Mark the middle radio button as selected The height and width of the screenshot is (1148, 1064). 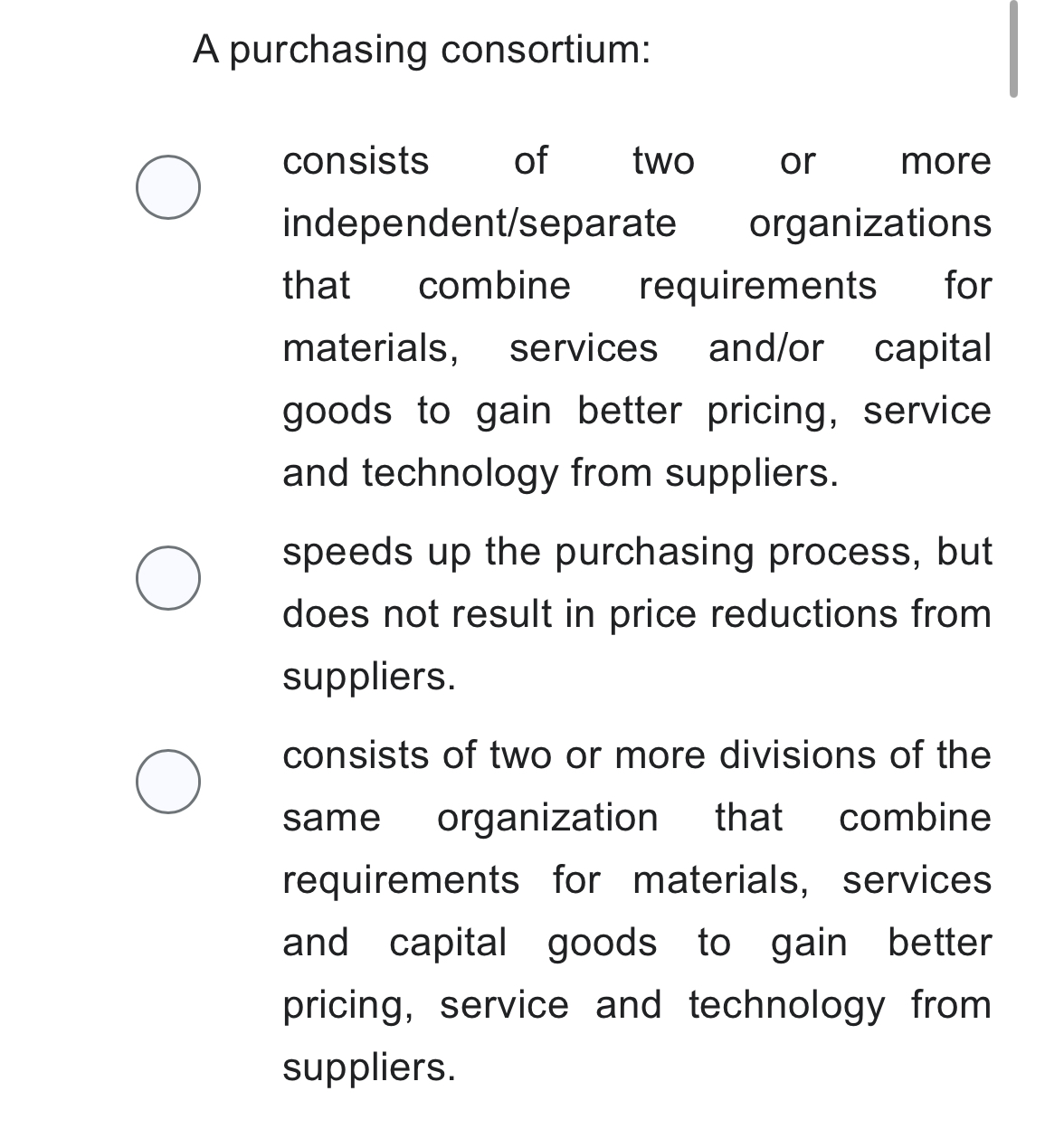(x=167, y=579)
